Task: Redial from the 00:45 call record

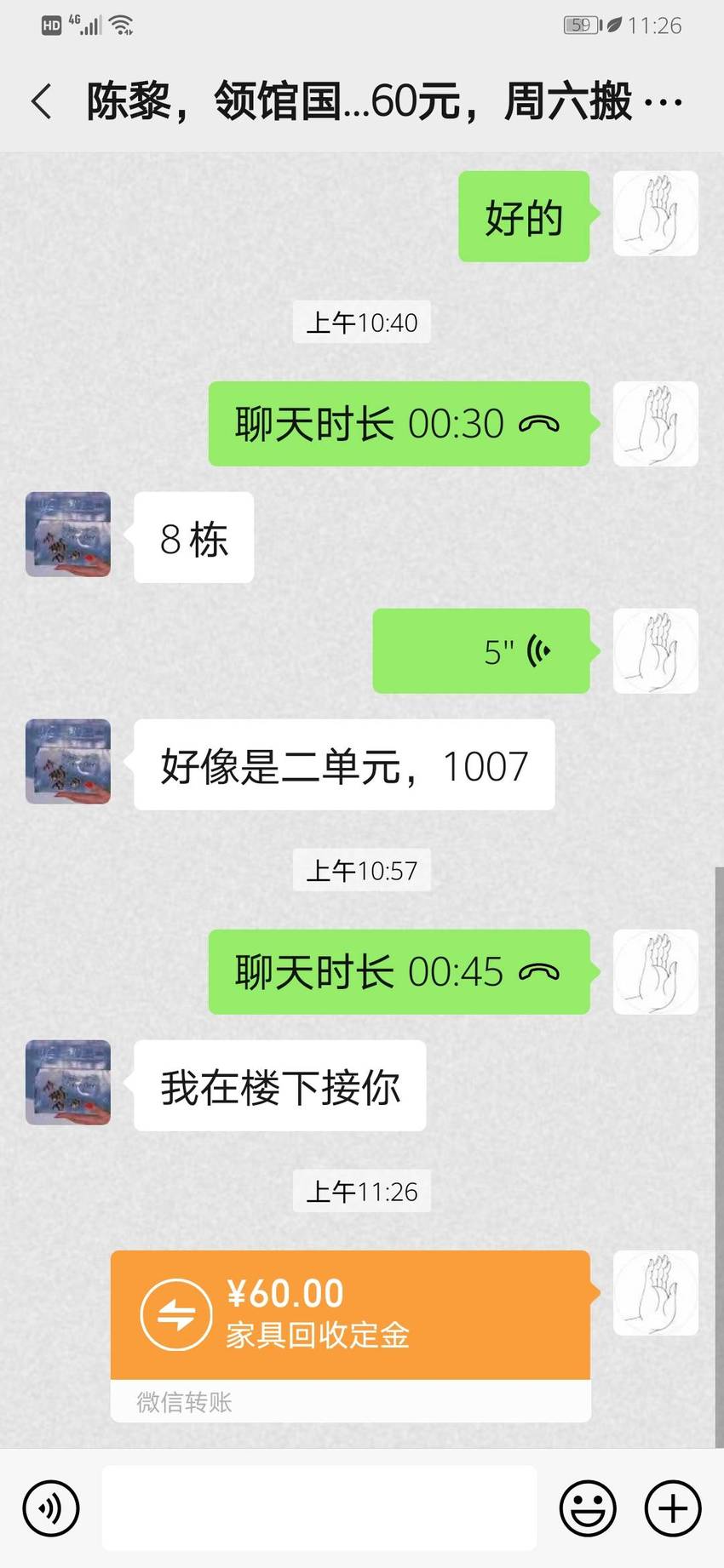Action: tap(399, 972)
